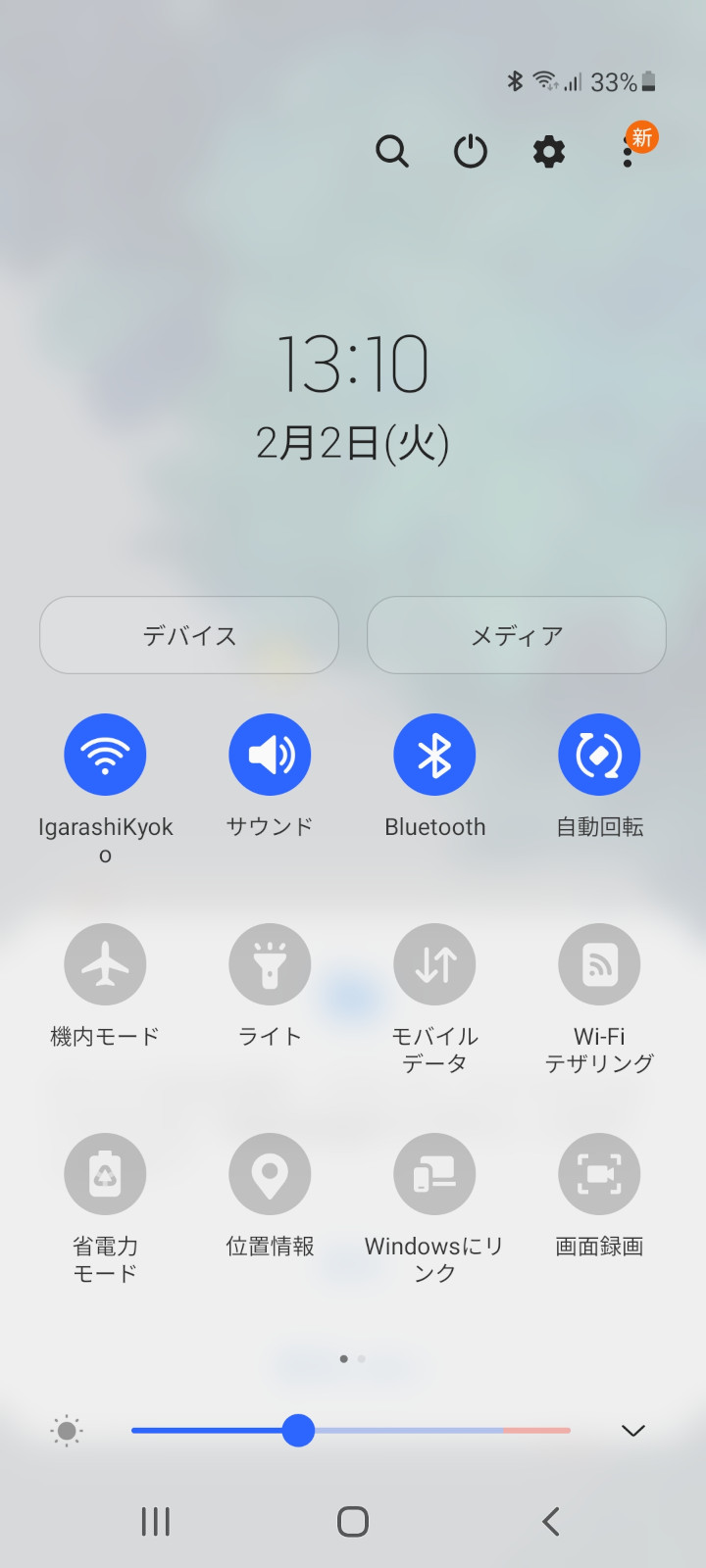Turn off the IgarashiKyoko Wi-Fi
The width and height of the screenshot is (706, 1568).
pos(105,755)
